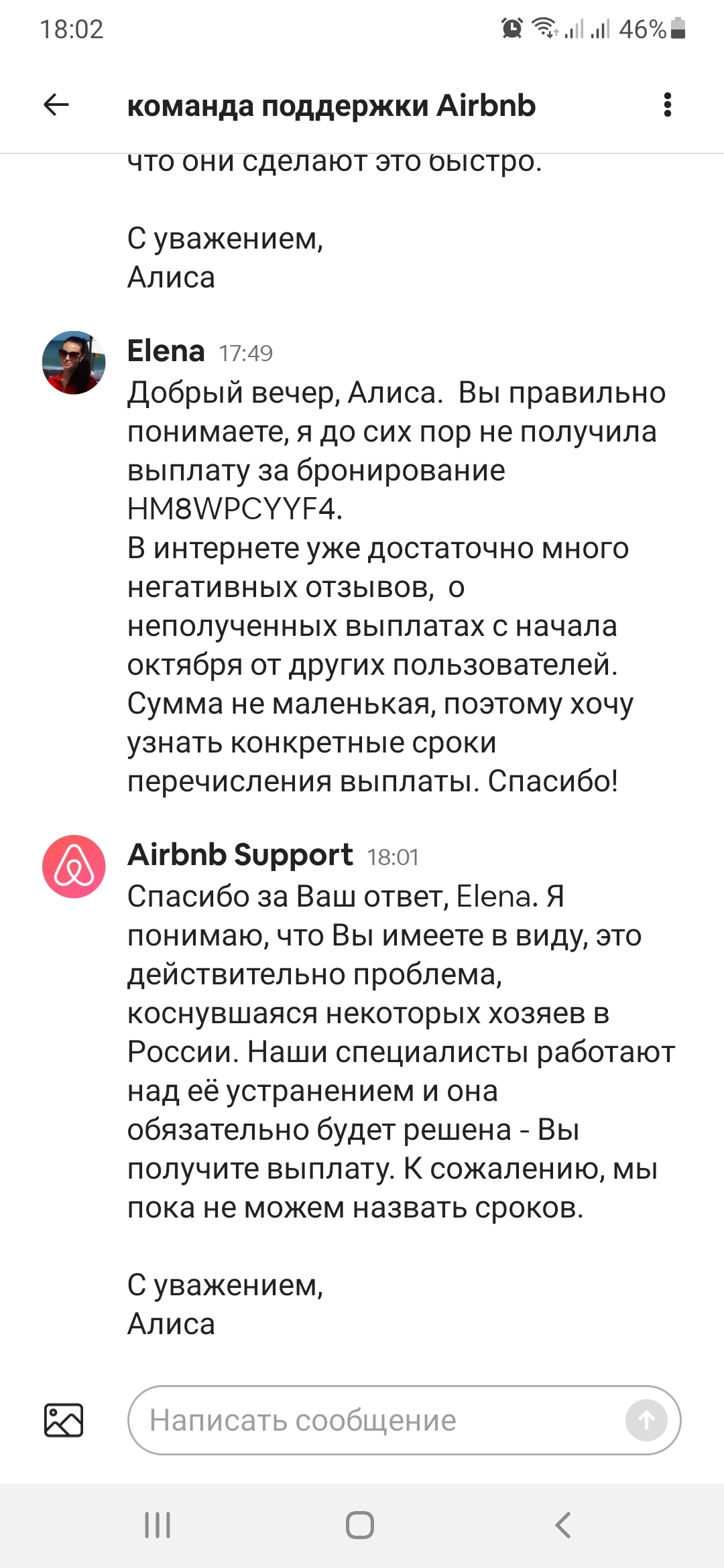Open the Airbnb Support avatar

(x=74, y=866)
